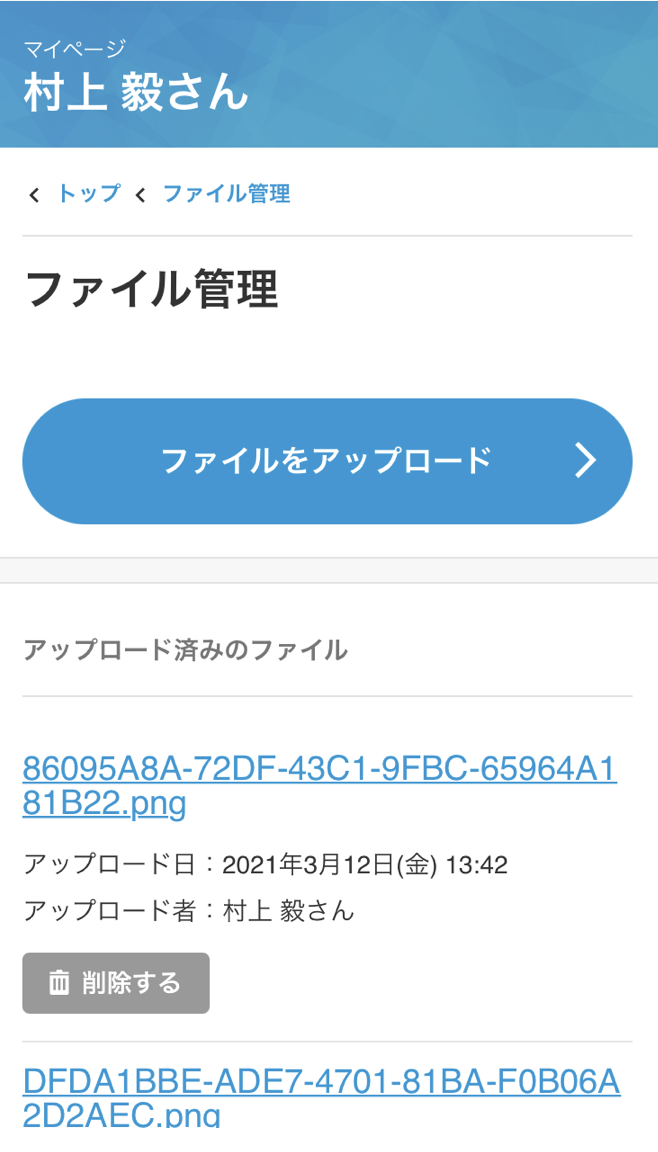Tap the ファイルをアップロード button
Viewport: 658px width, 1152px height.
[327, 460]
